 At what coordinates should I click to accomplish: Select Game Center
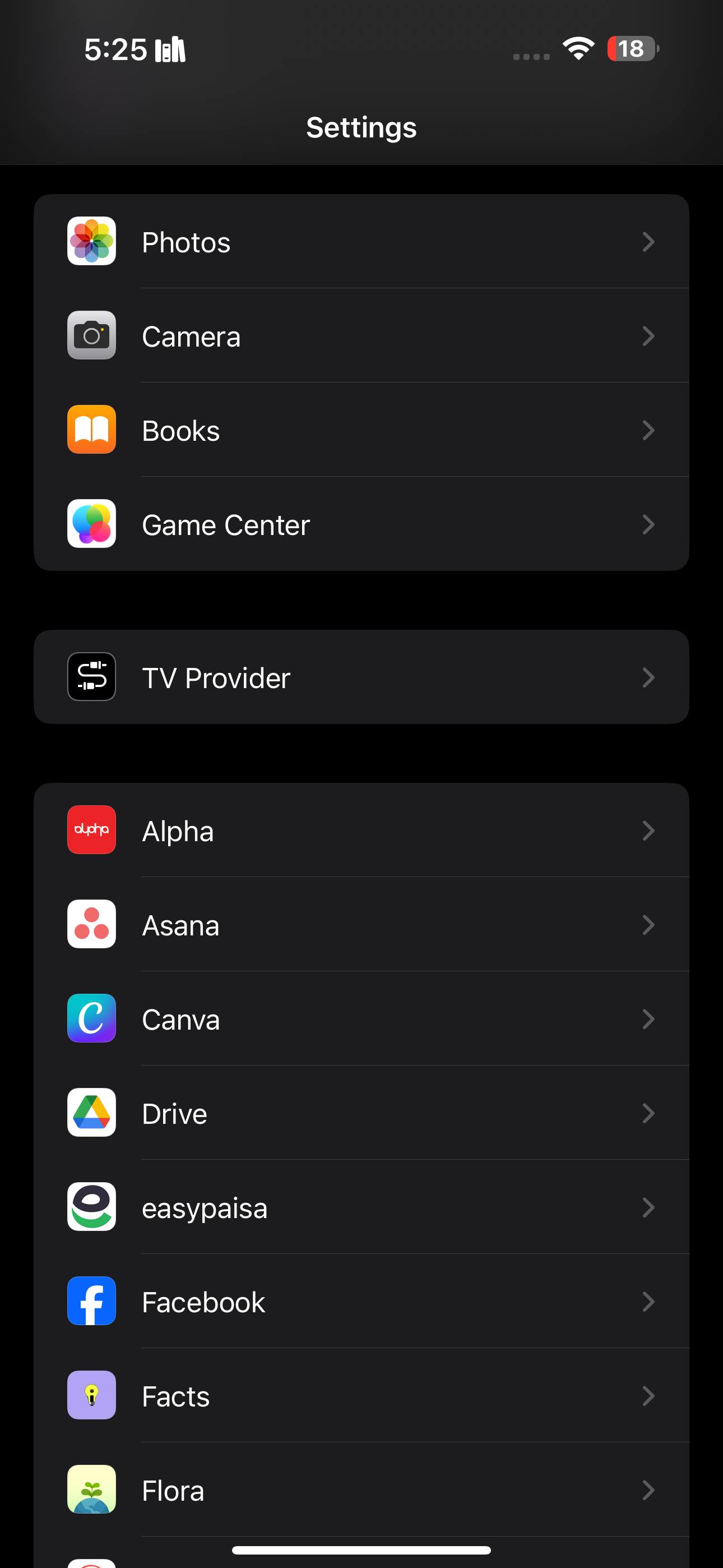361,524
